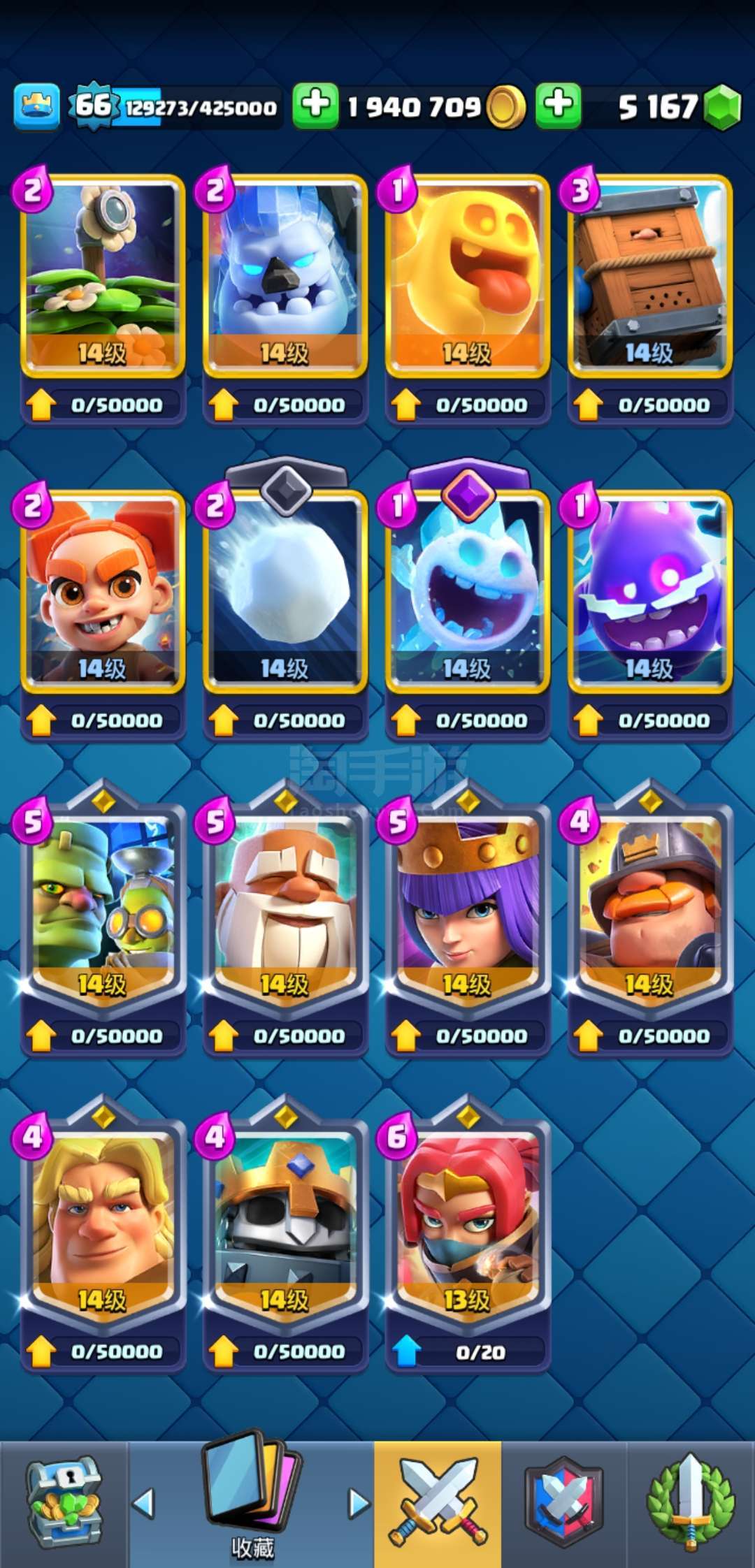Tap the green plus to buy gems
This screenshot has height=1568, width=755.
point(559,106)
